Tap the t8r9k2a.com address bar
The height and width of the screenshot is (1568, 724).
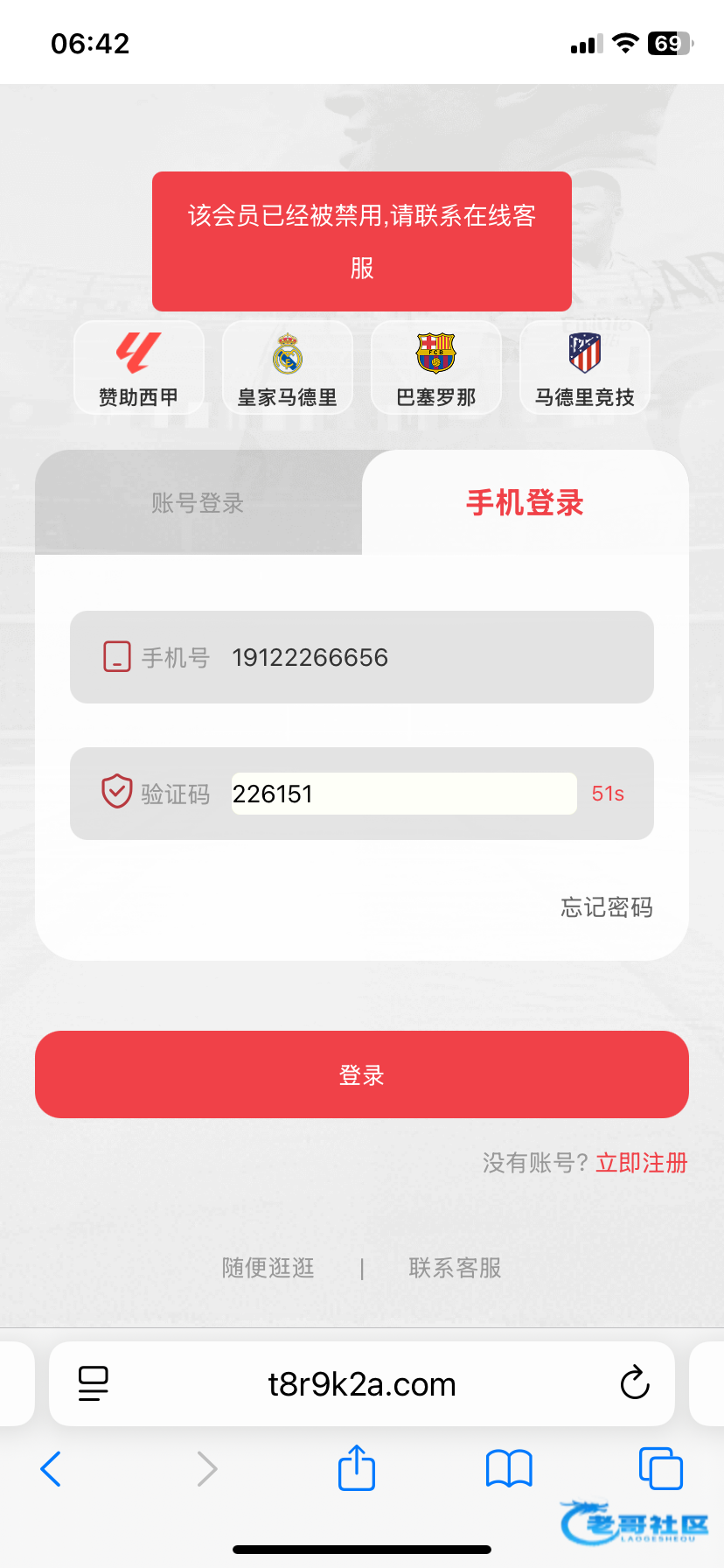coord(362,1384)
